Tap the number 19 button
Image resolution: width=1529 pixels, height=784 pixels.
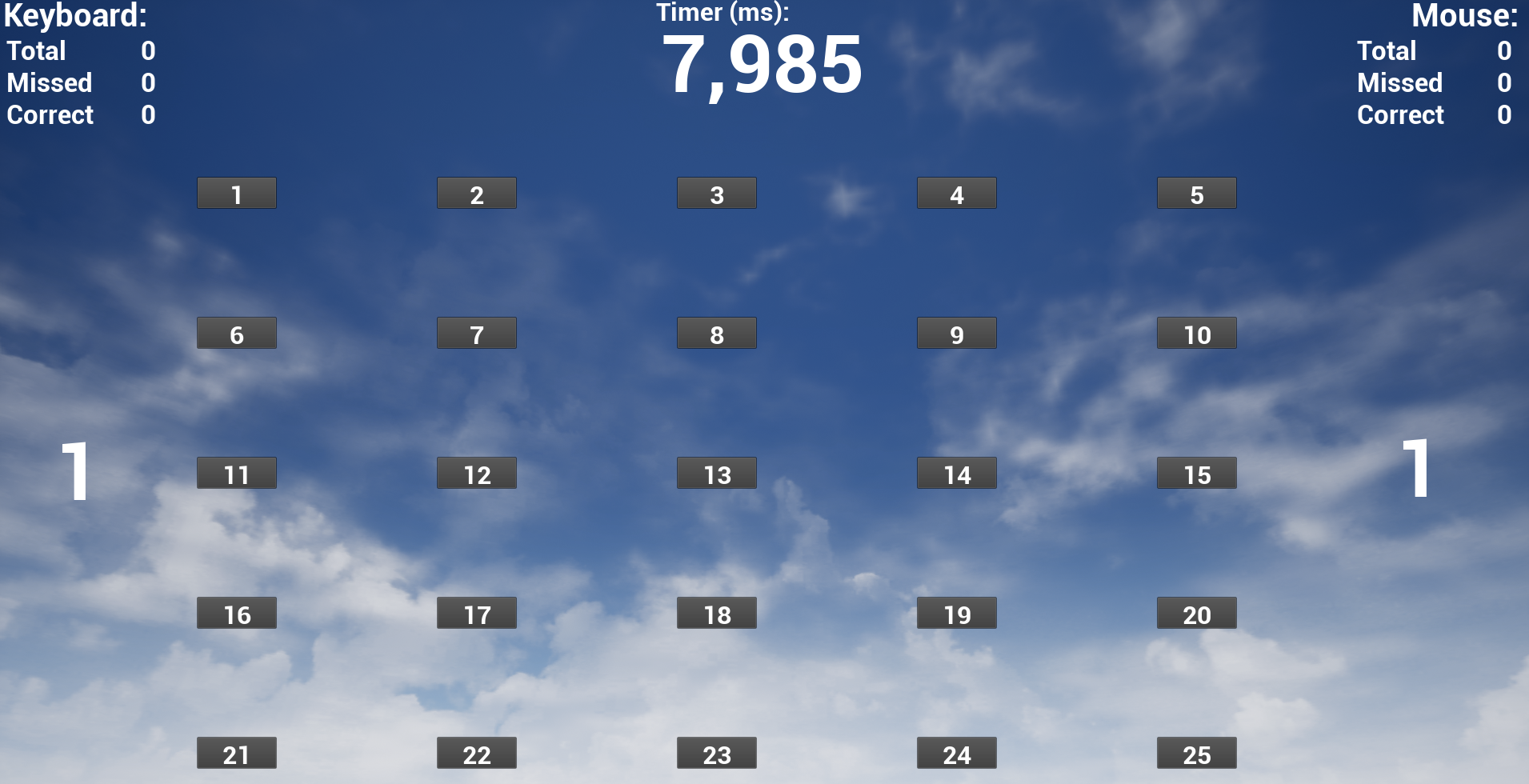(x=957, y=614)
